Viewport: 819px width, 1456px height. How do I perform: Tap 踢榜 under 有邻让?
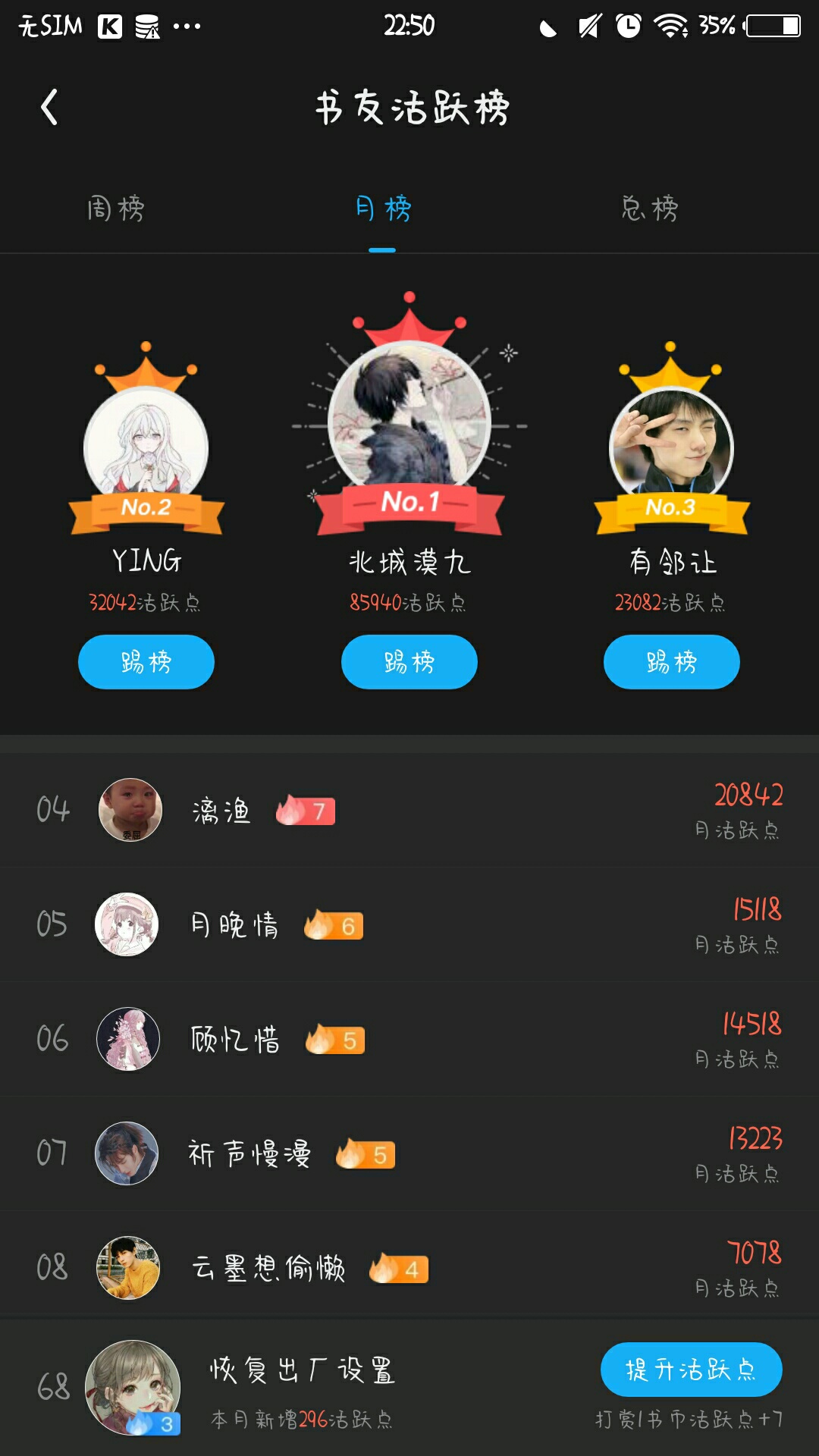pos(672,662)
